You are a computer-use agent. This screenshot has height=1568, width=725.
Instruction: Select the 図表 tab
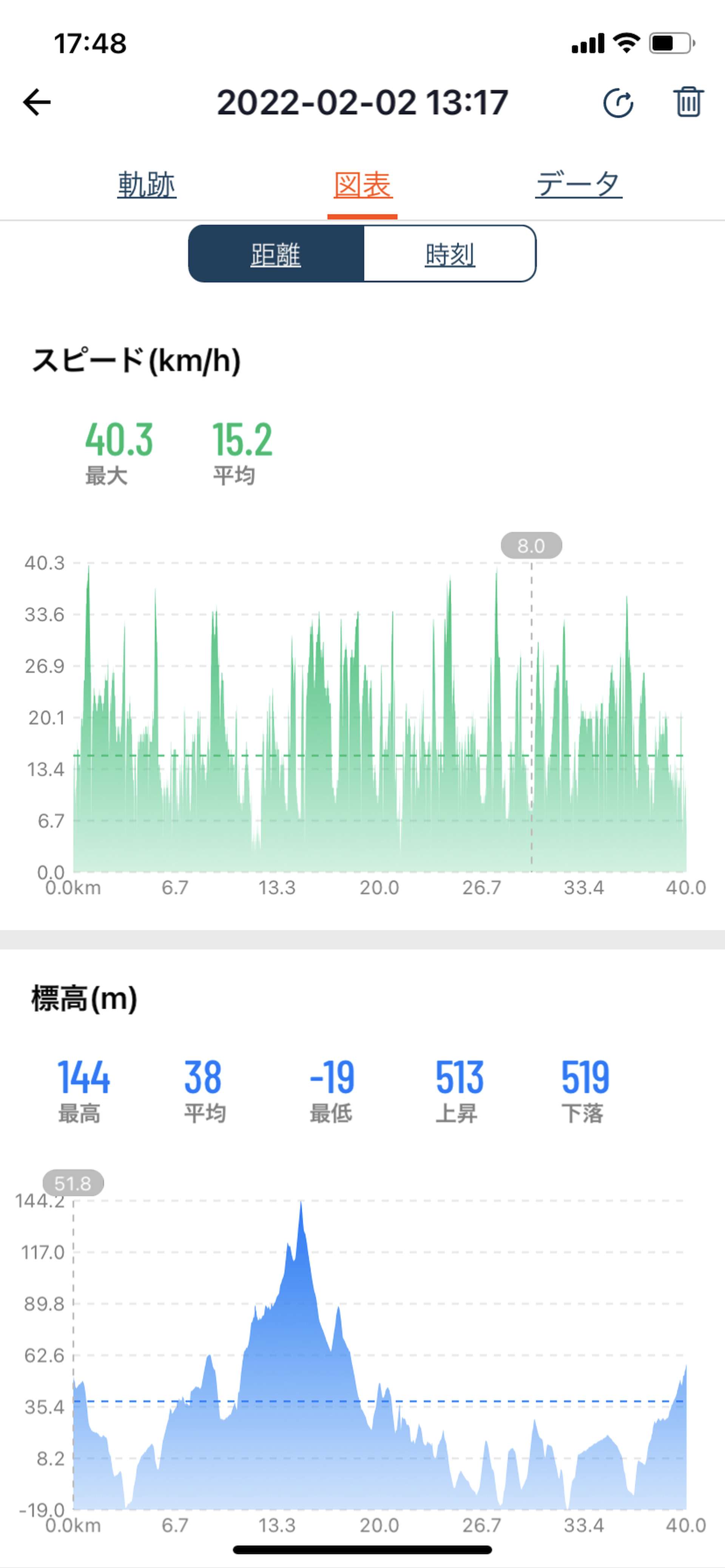[x=362, y=185]
